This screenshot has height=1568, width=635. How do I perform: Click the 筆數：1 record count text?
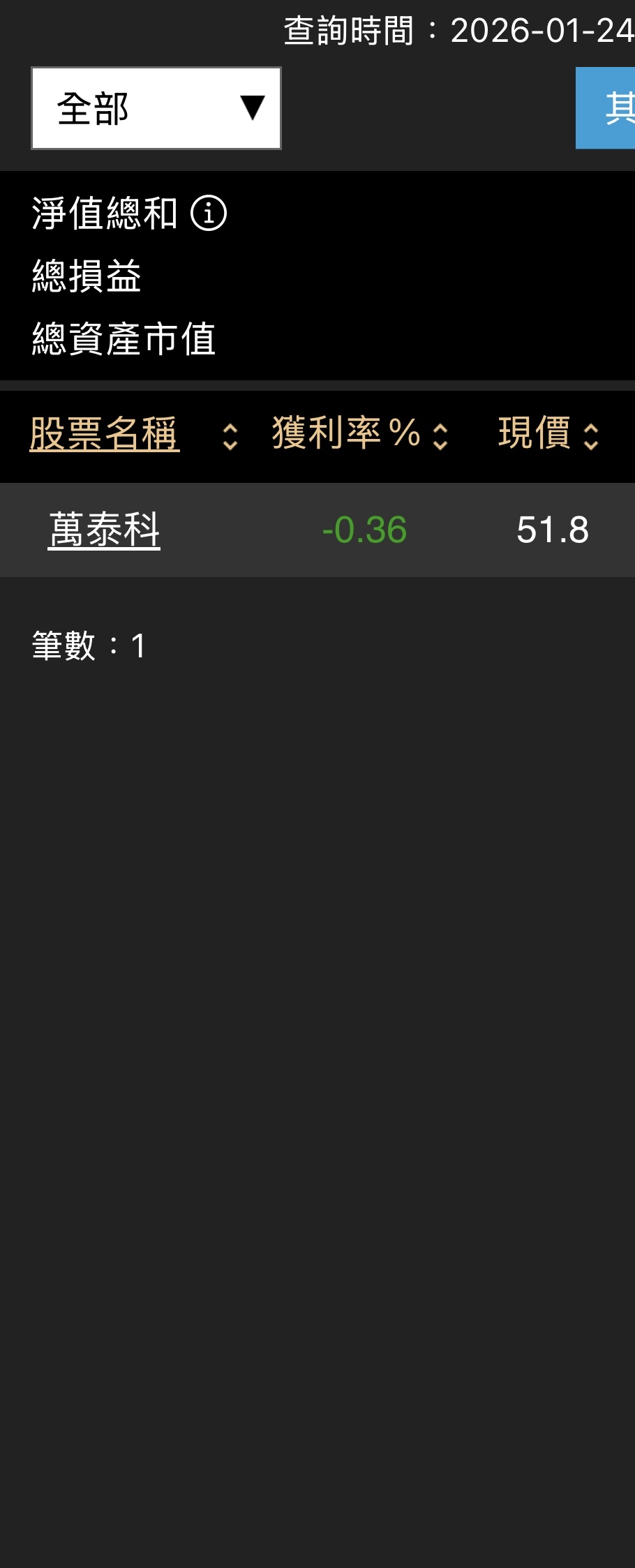[x=87, y=645]
